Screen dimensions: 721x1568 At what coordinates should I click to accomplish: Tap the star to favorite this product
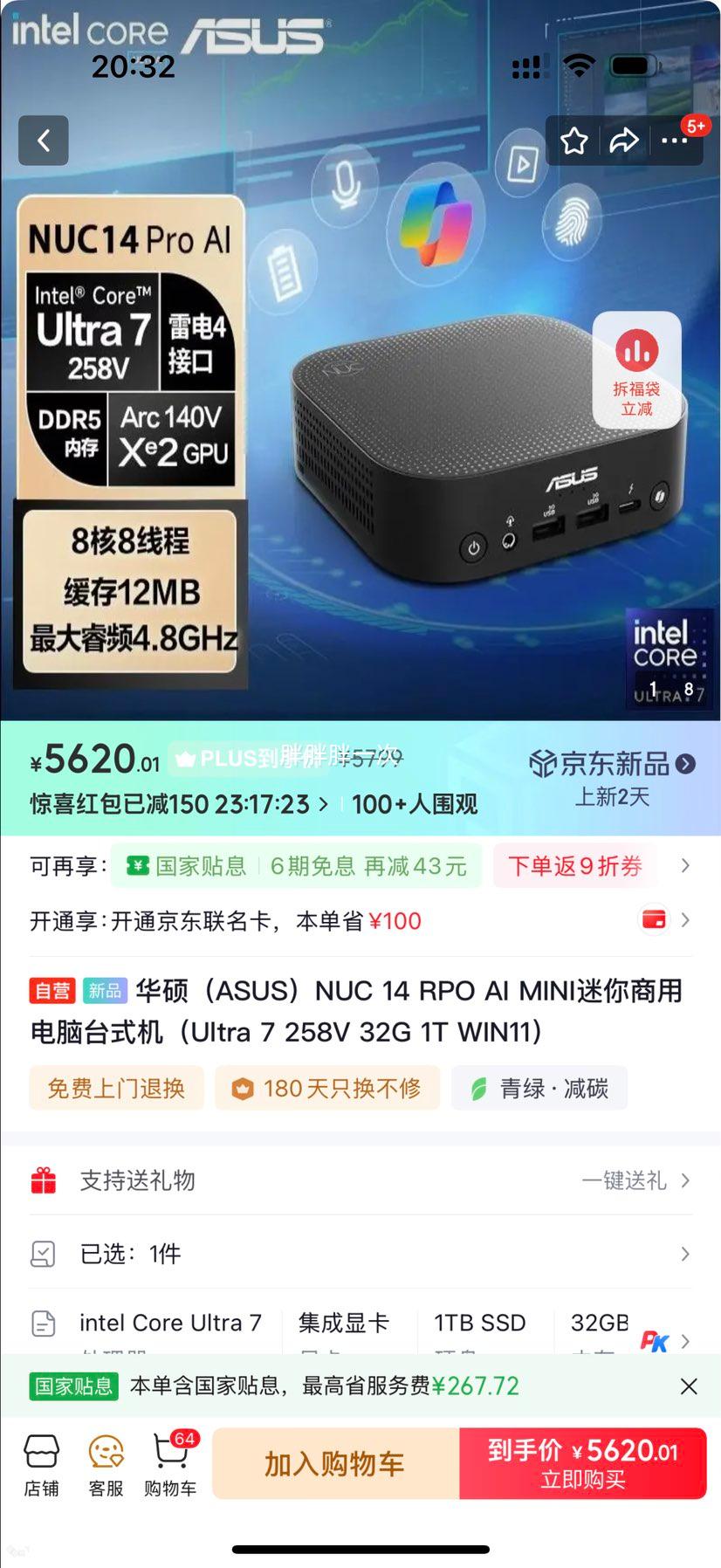pyautogui.click(x=574, y=140)
